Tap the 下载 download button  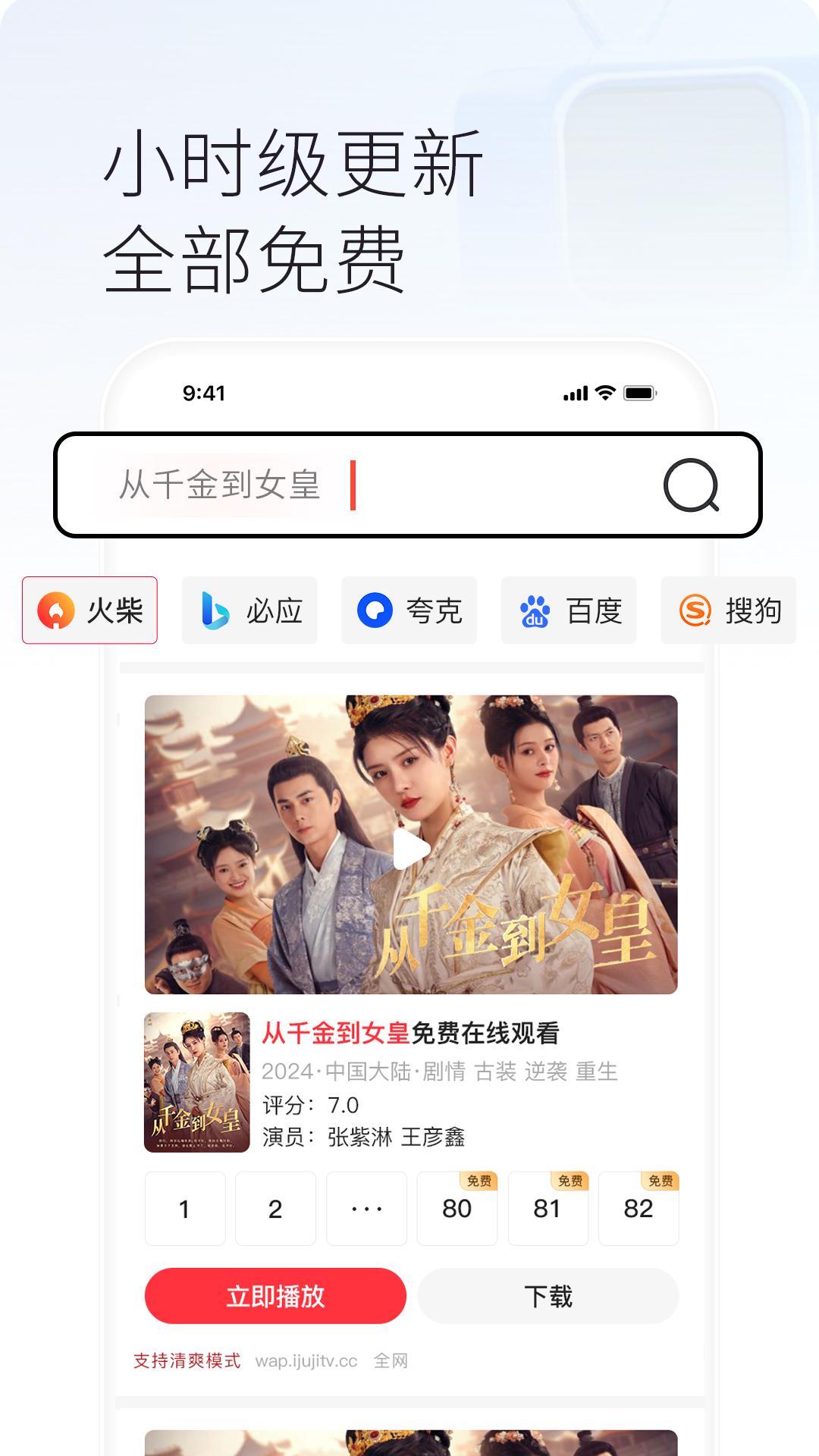point(548,1296)
